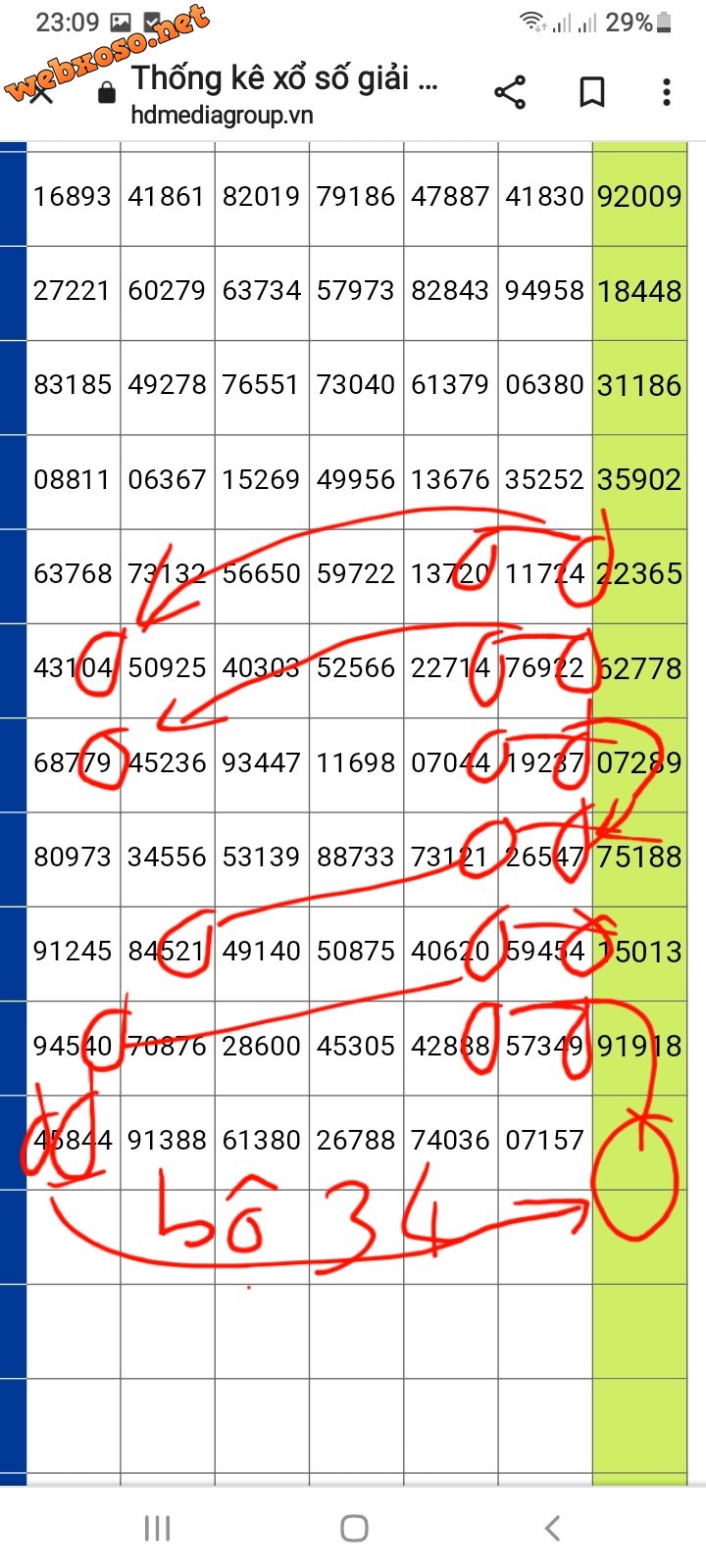Tap the hdmediagroup.vn address to view site info
This screenshot has width=706, height=1568.
coord(222,116)
